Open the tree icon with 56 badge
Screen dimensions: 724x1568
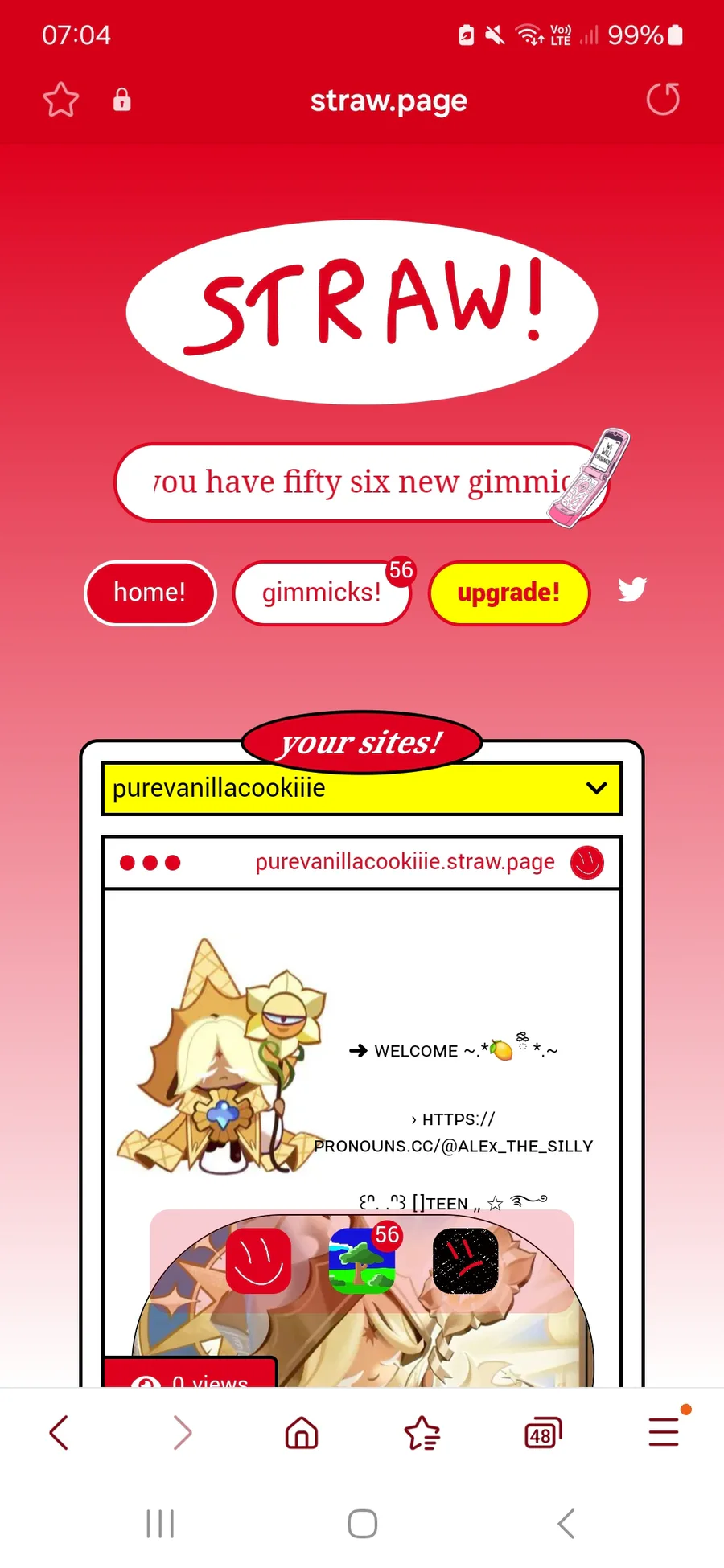click(x=361, y=1260)
